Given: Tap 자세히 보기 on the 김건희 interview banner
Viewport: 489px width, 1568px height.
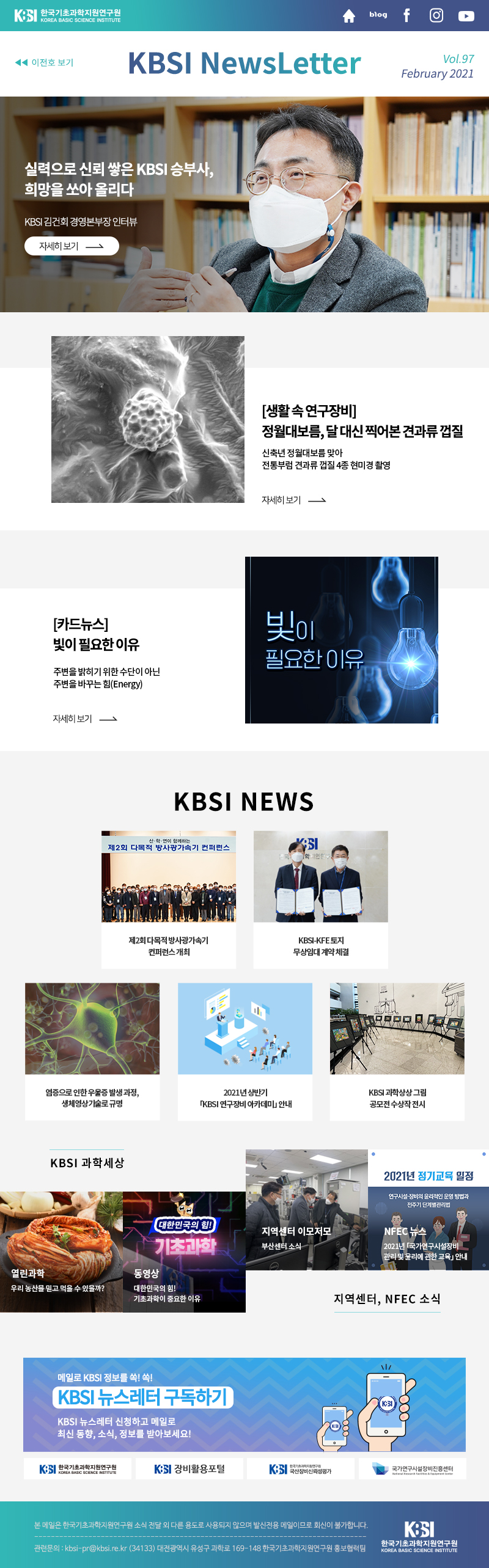Looking at the screenshot, I should 72,246.
